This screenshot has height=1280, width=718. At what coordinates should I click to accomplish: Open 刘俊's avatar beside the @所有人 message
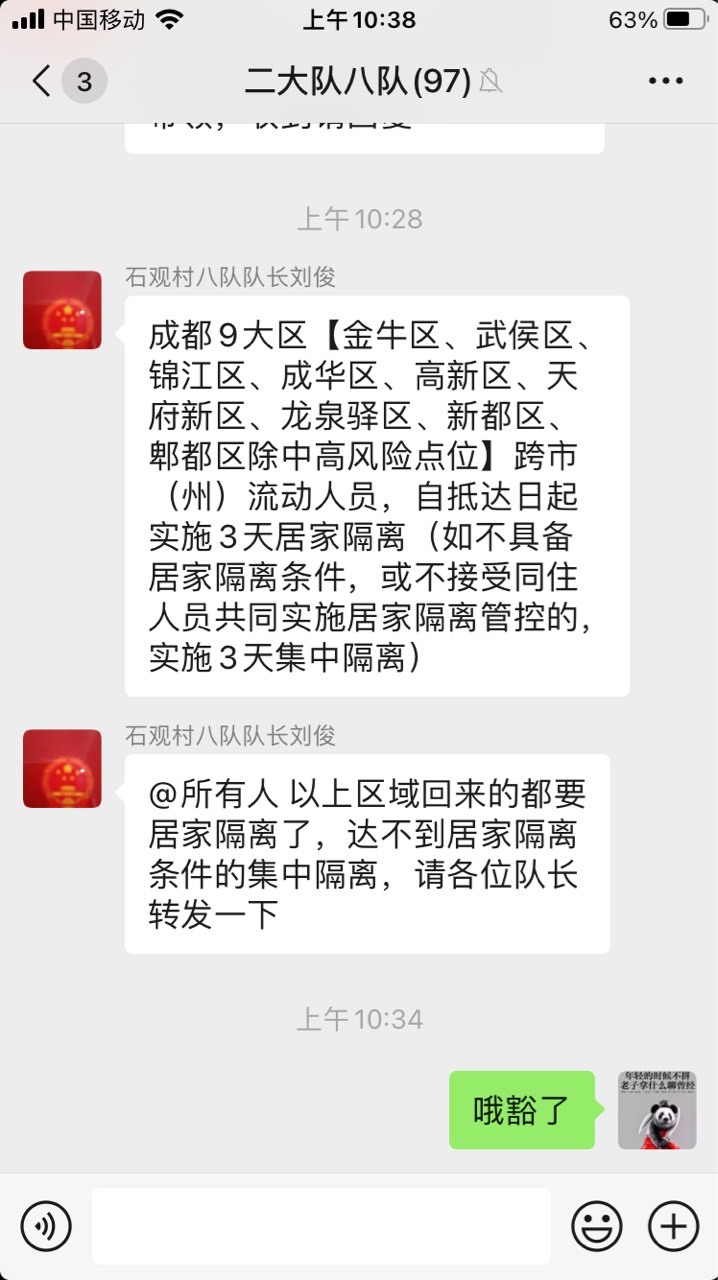tap(62, 769)
